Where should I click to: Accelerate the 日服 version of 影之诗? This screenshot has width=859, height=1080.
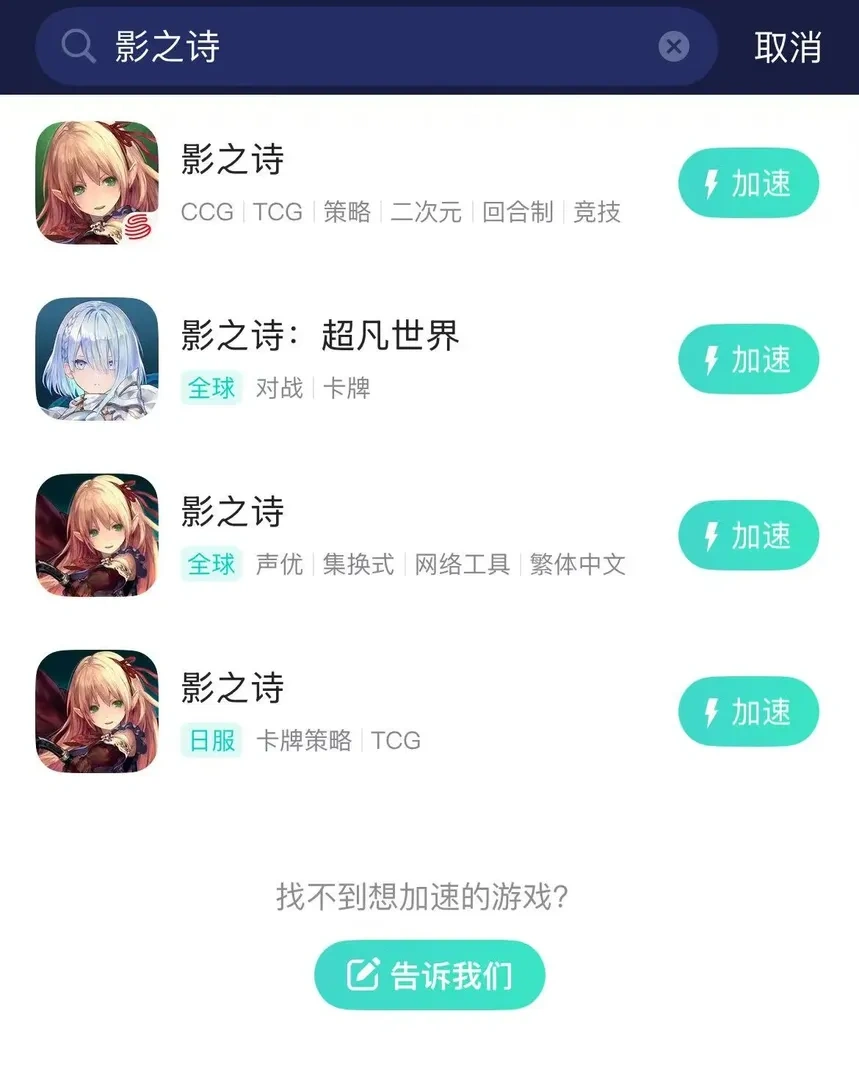748,712
